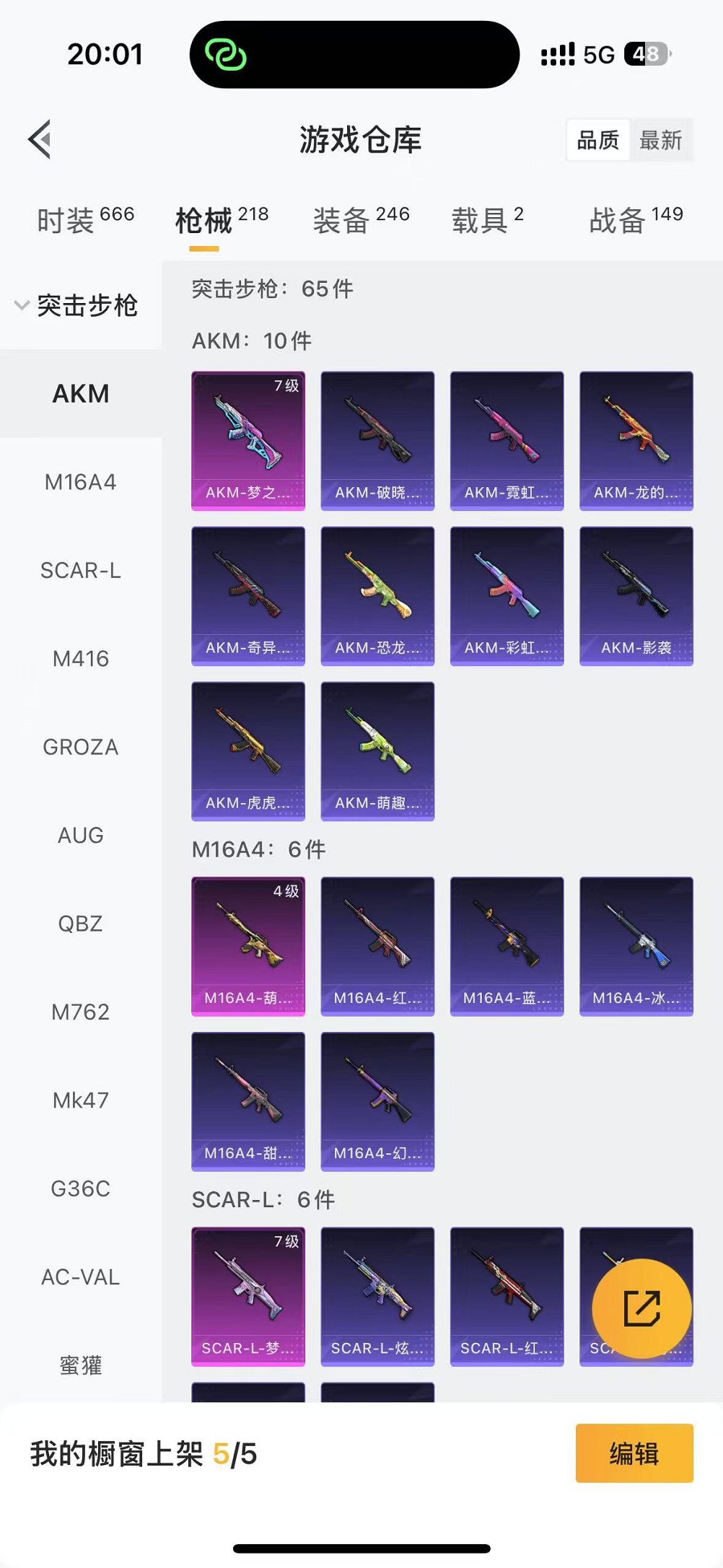The image size is (723, 1568).
Task: Sort by 最新
Action: (x=660, y=140)
